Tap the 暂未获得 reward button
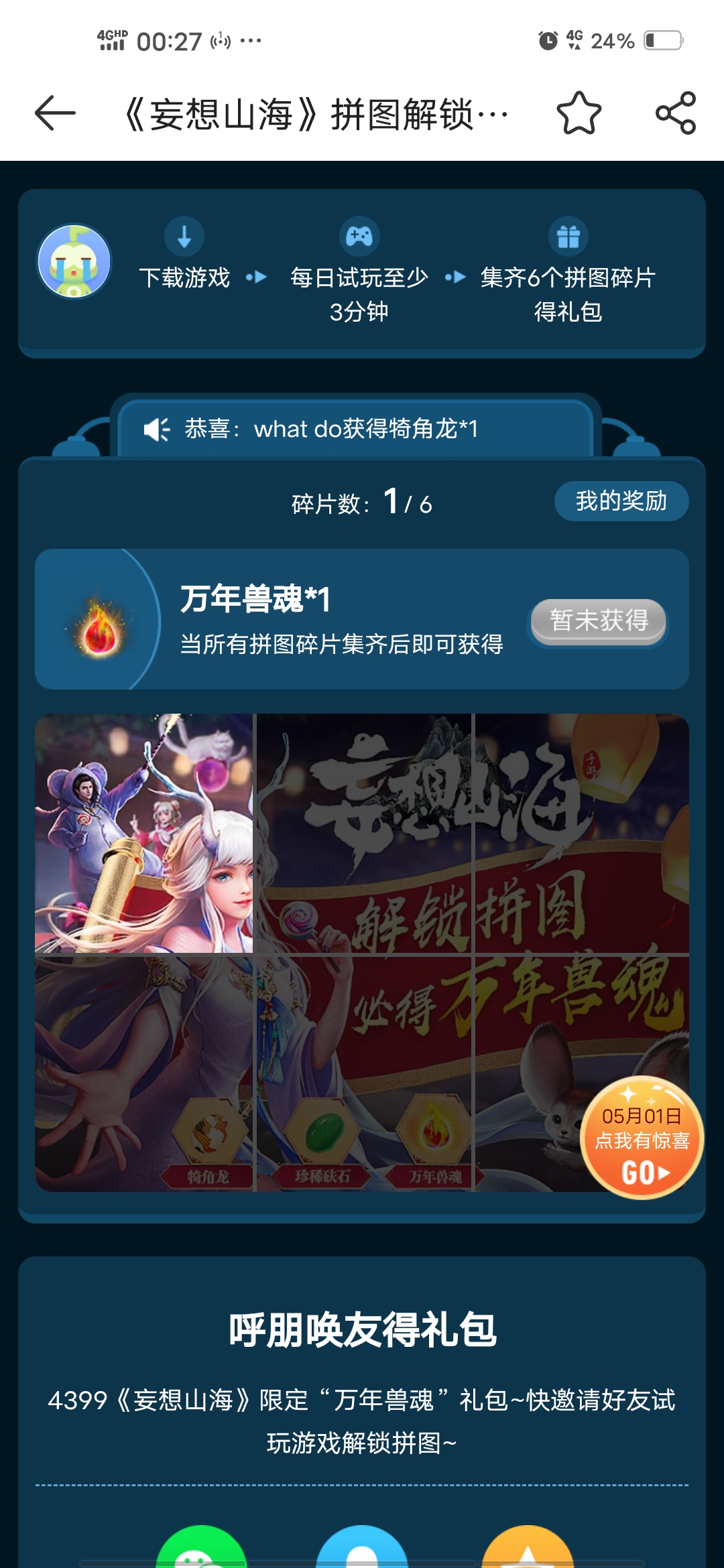The image size is (724, 1568). (599, 621)
